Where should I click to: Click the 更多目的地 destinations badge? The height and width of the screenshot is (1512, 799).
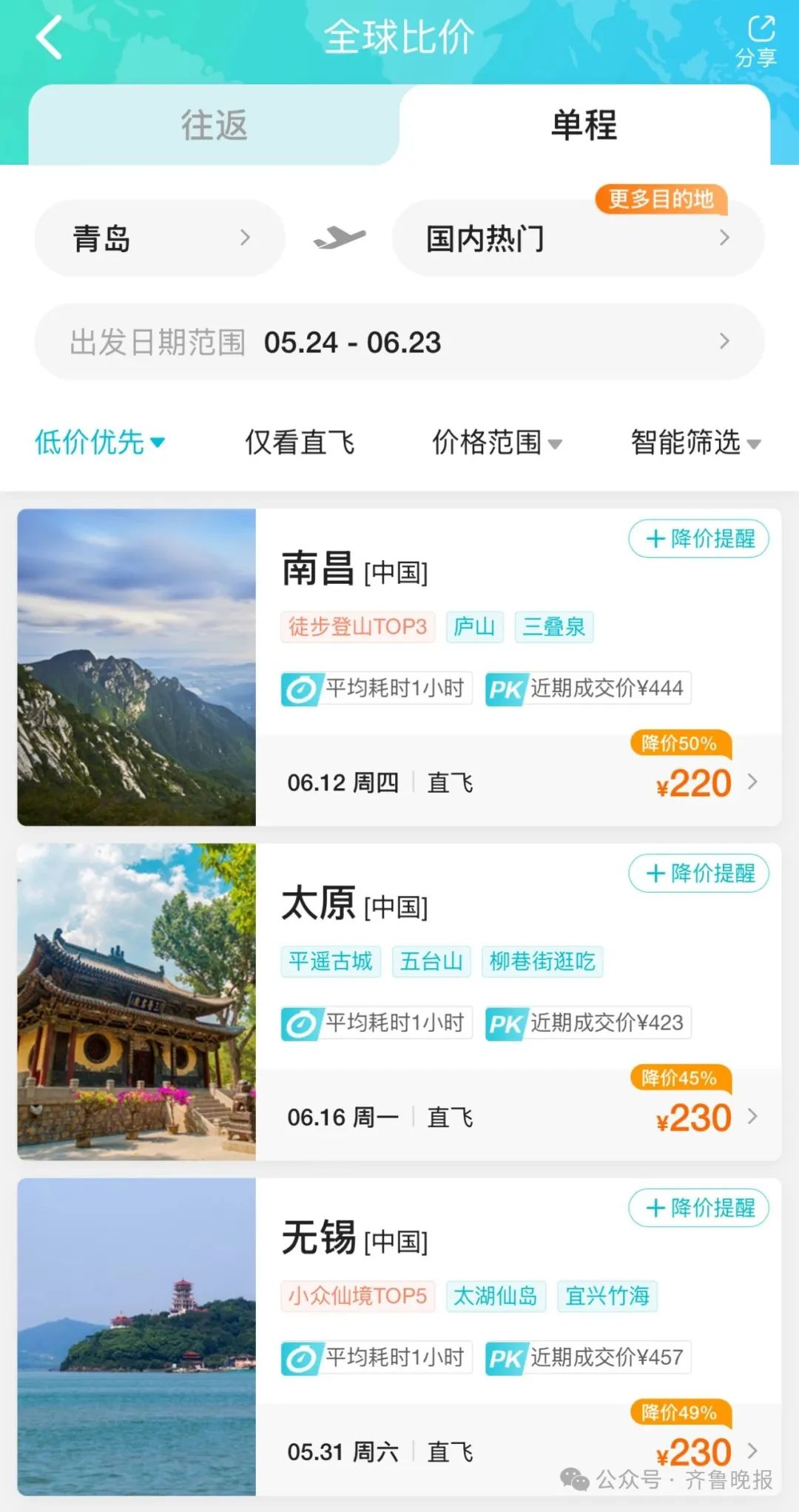pos(661,198)
